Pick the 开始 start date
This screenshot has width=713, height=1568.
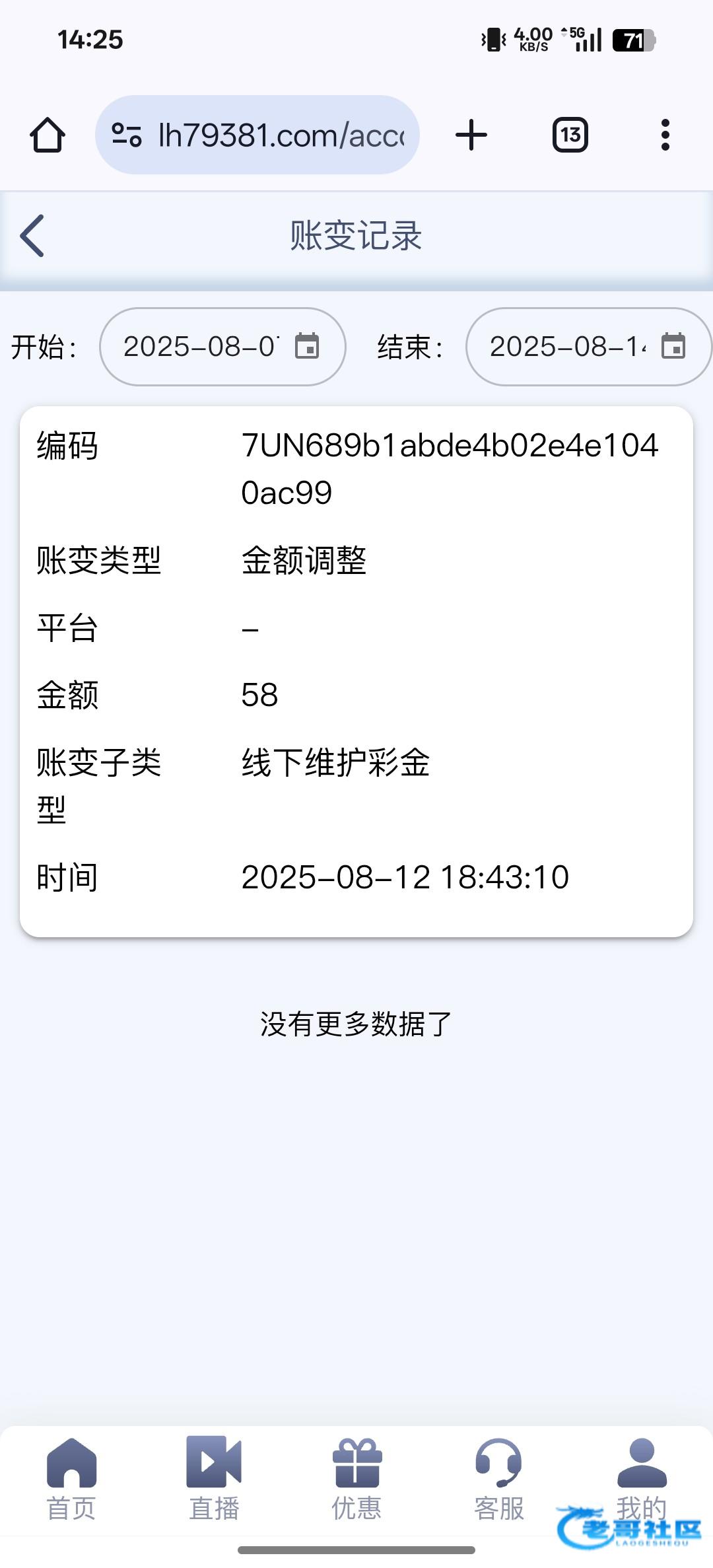222,347
